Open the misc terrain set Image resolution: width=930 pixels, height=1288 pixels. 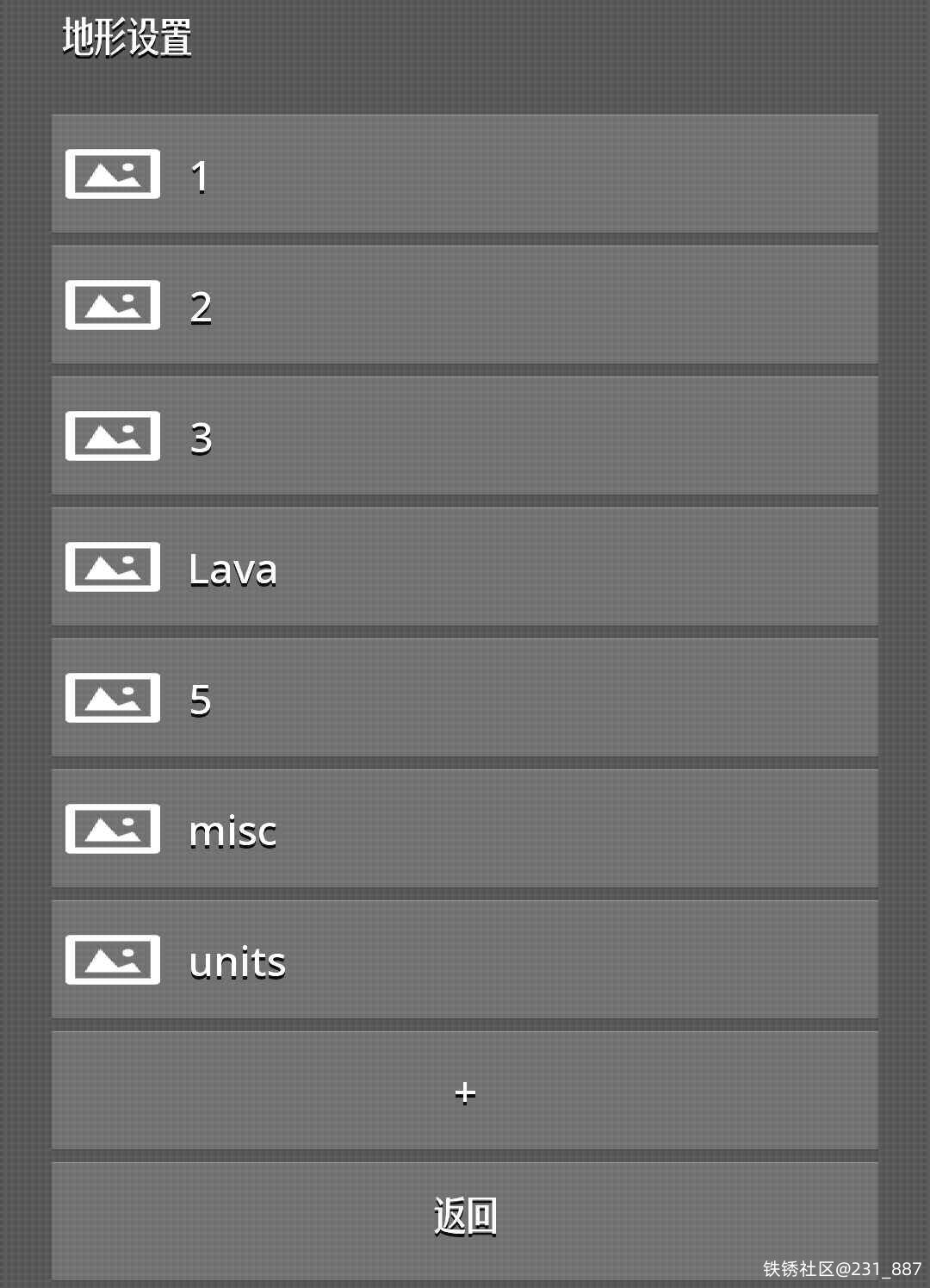coord(465,829)
